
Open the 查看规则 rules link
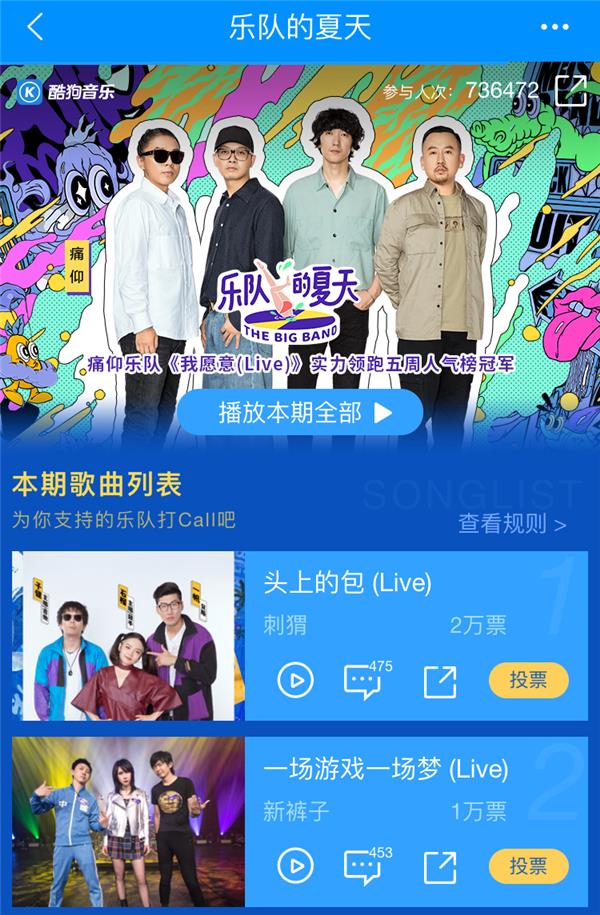(x=512, y=523)
